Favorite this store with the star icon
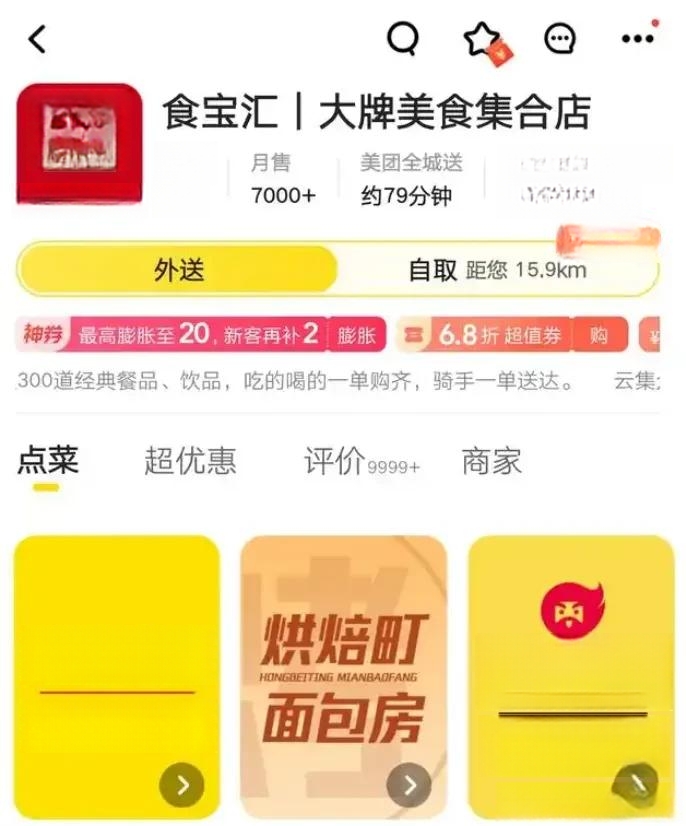Viewport: 686px width, 826px height. click(481, 40)
